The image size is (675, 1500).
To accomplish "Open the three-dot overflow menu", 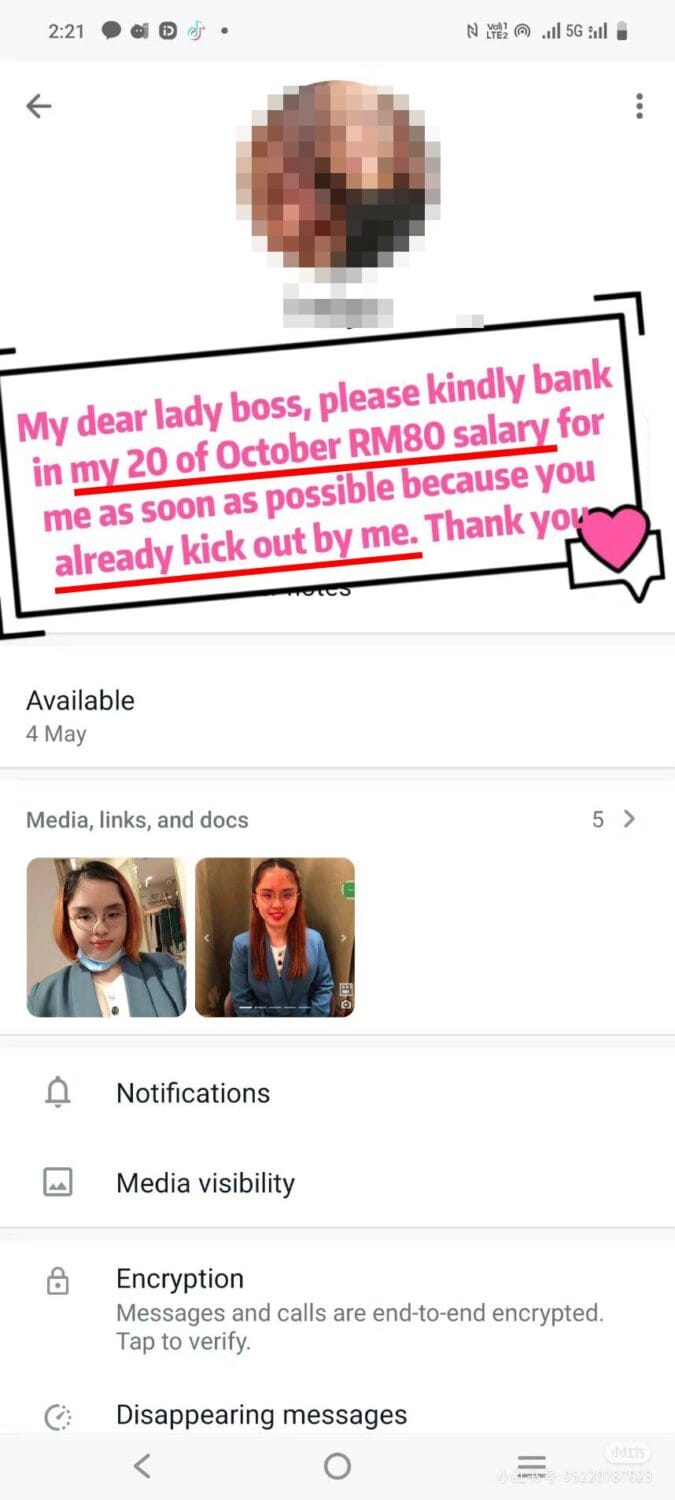I will click(x=639, y=106).
